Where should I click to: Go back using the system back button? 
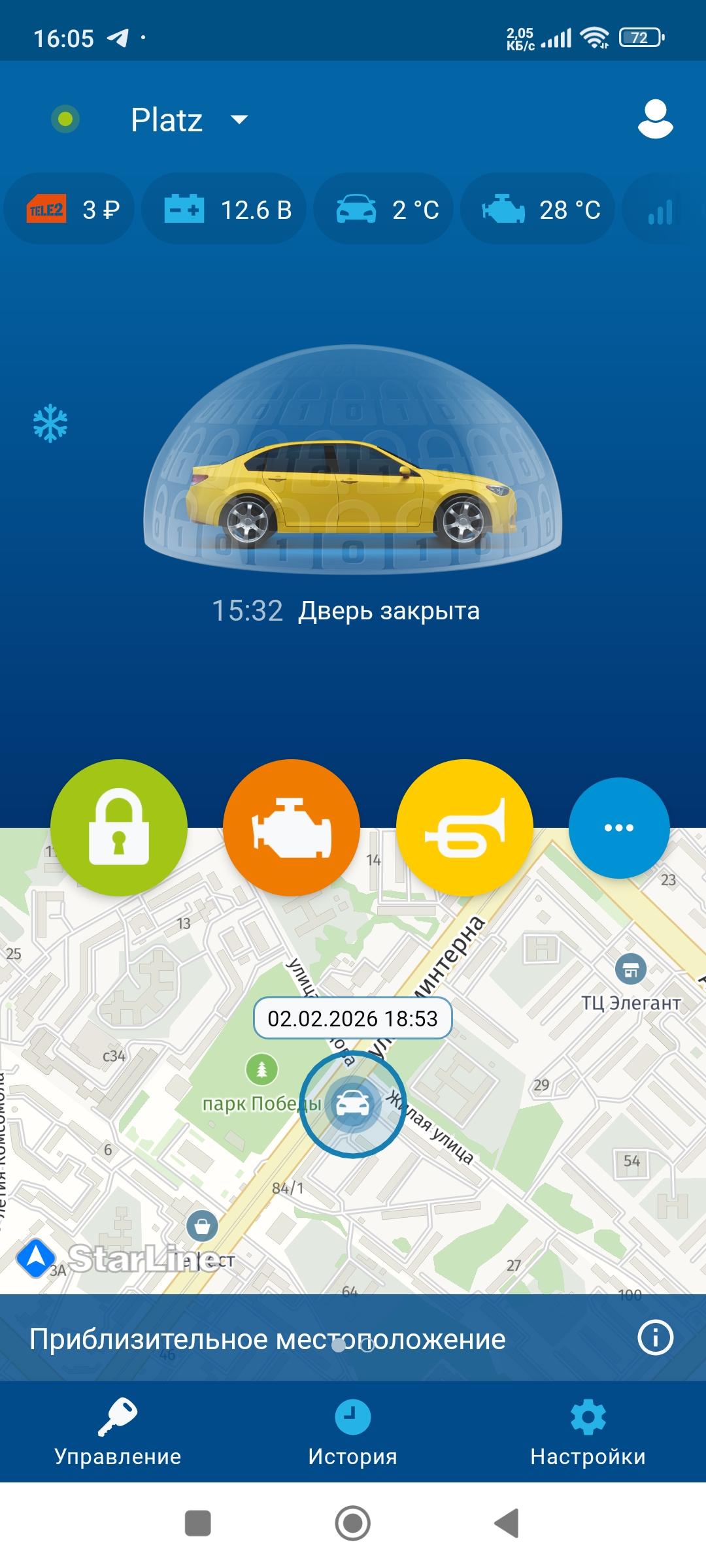point(507,1523)
